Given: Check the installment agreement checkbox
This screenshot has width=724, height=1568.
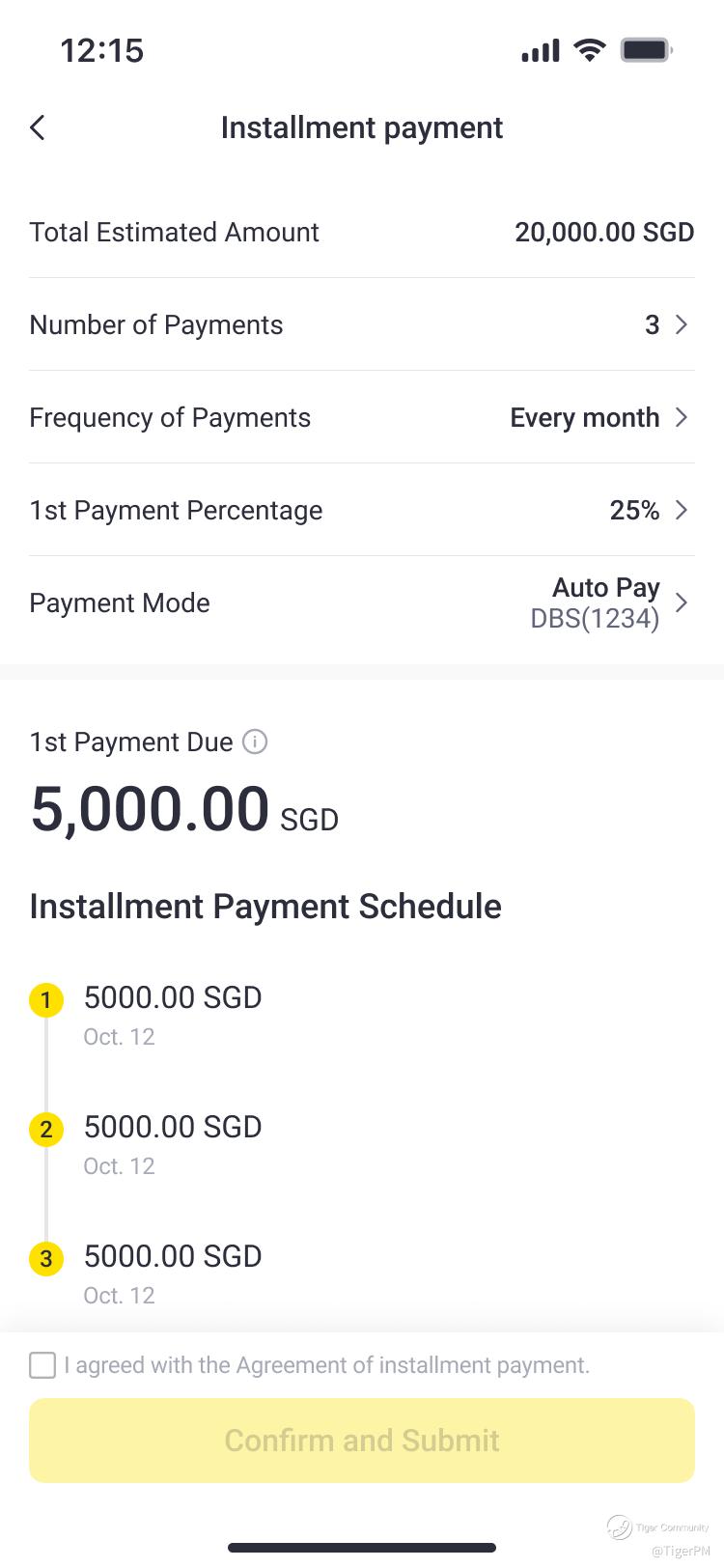Looking at the screenshot, I should click(42, 1365).
